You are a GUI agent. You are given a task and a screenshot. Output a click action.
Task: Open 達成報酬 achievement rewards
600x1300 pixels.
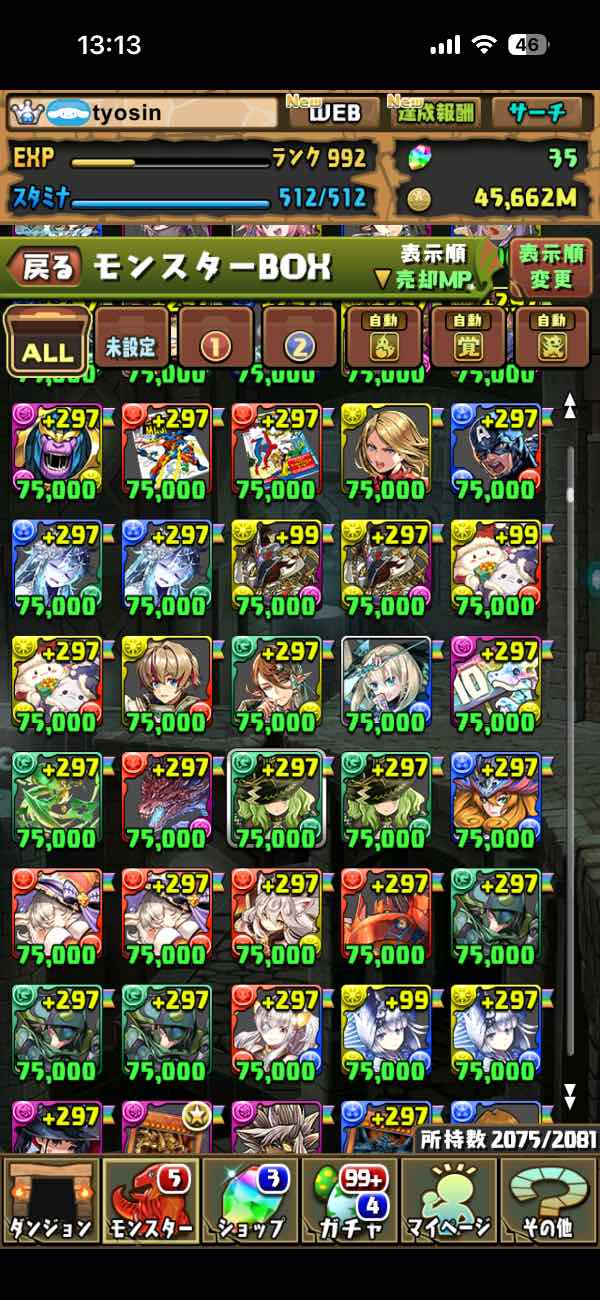[433, 112]
